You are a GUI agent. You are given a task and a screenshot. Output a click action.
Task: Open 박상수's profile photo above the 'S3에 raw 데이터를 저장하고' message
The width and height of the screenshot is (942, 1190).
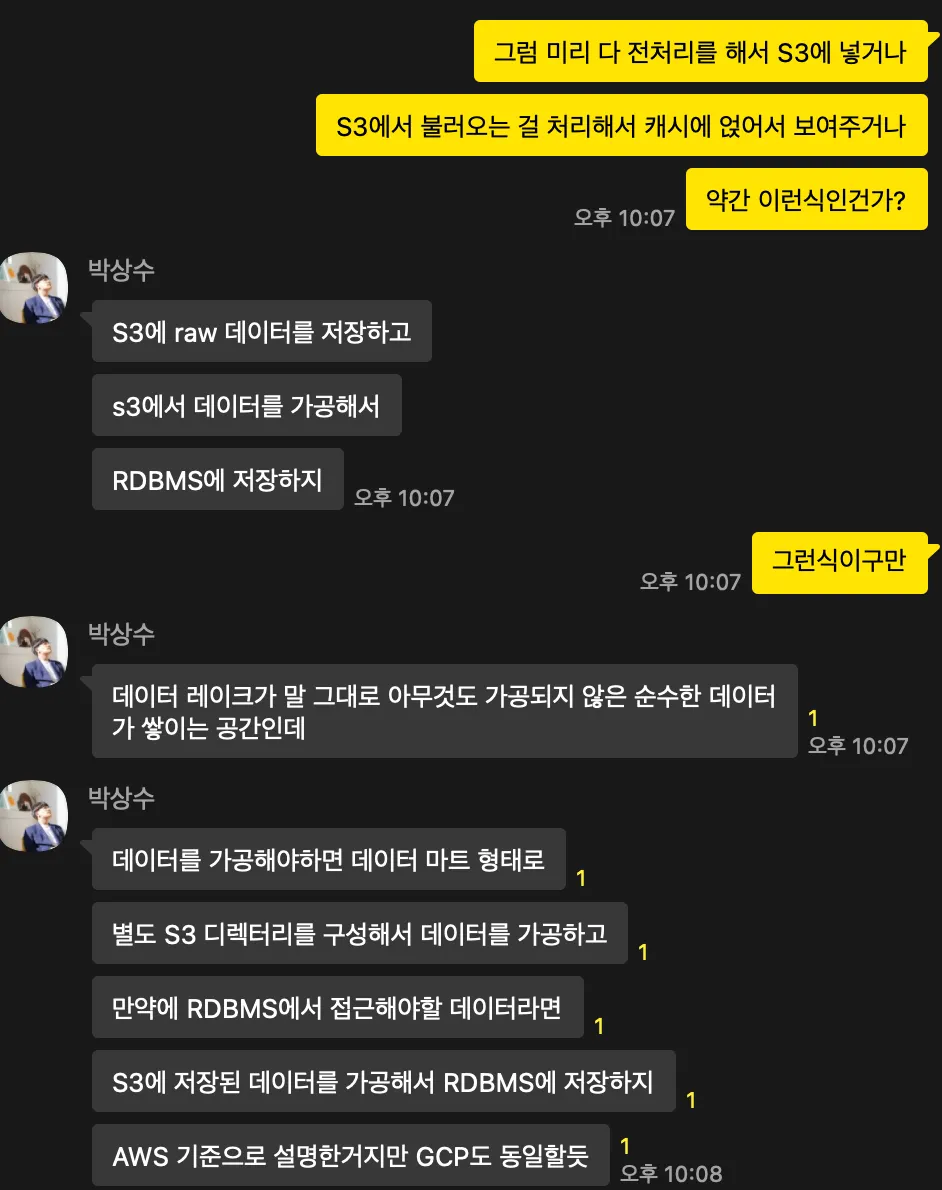pos(34,288)
